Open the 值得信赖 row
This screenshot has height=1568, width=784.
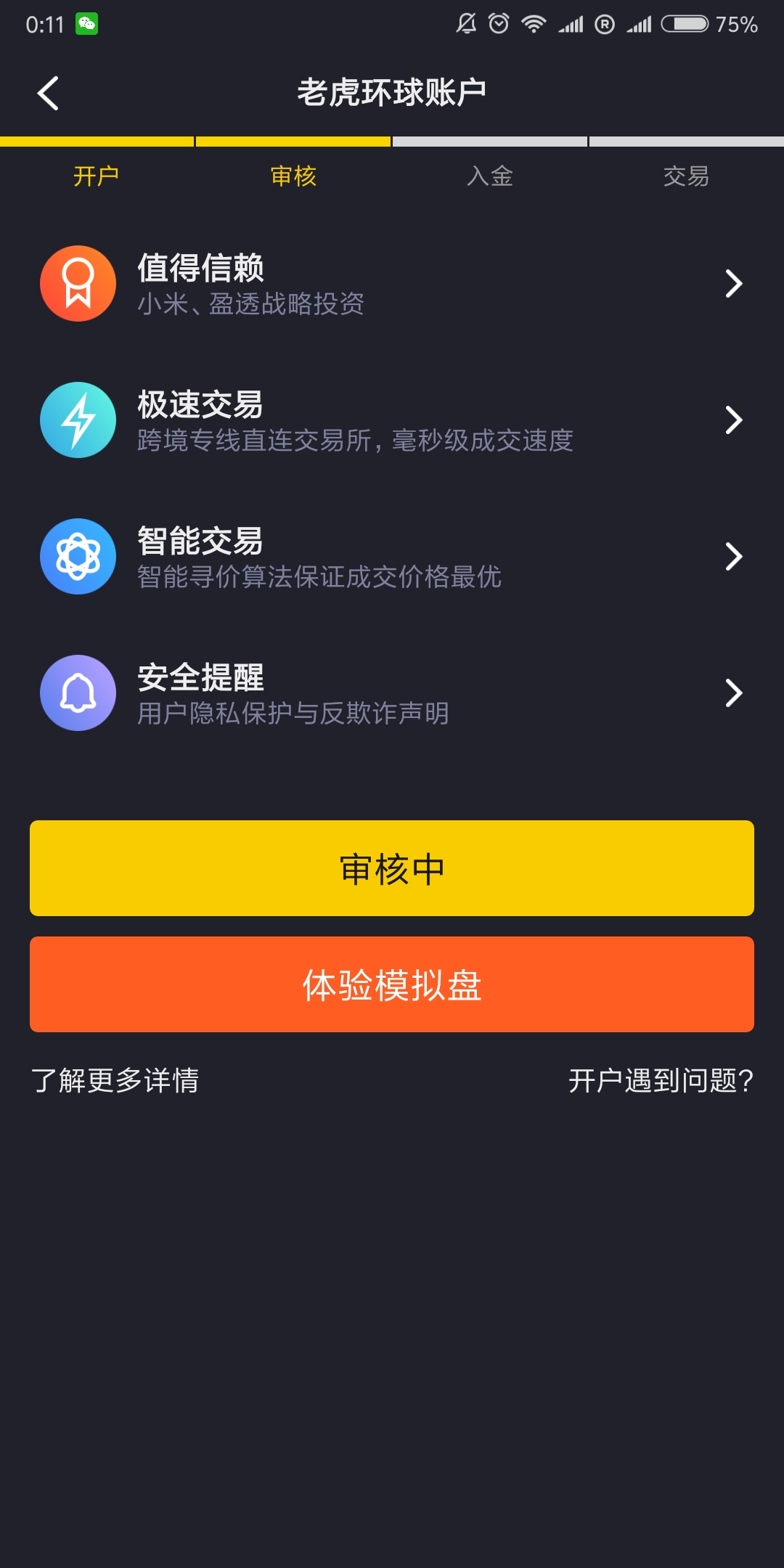pyautogui.click(x=392, y=284)
